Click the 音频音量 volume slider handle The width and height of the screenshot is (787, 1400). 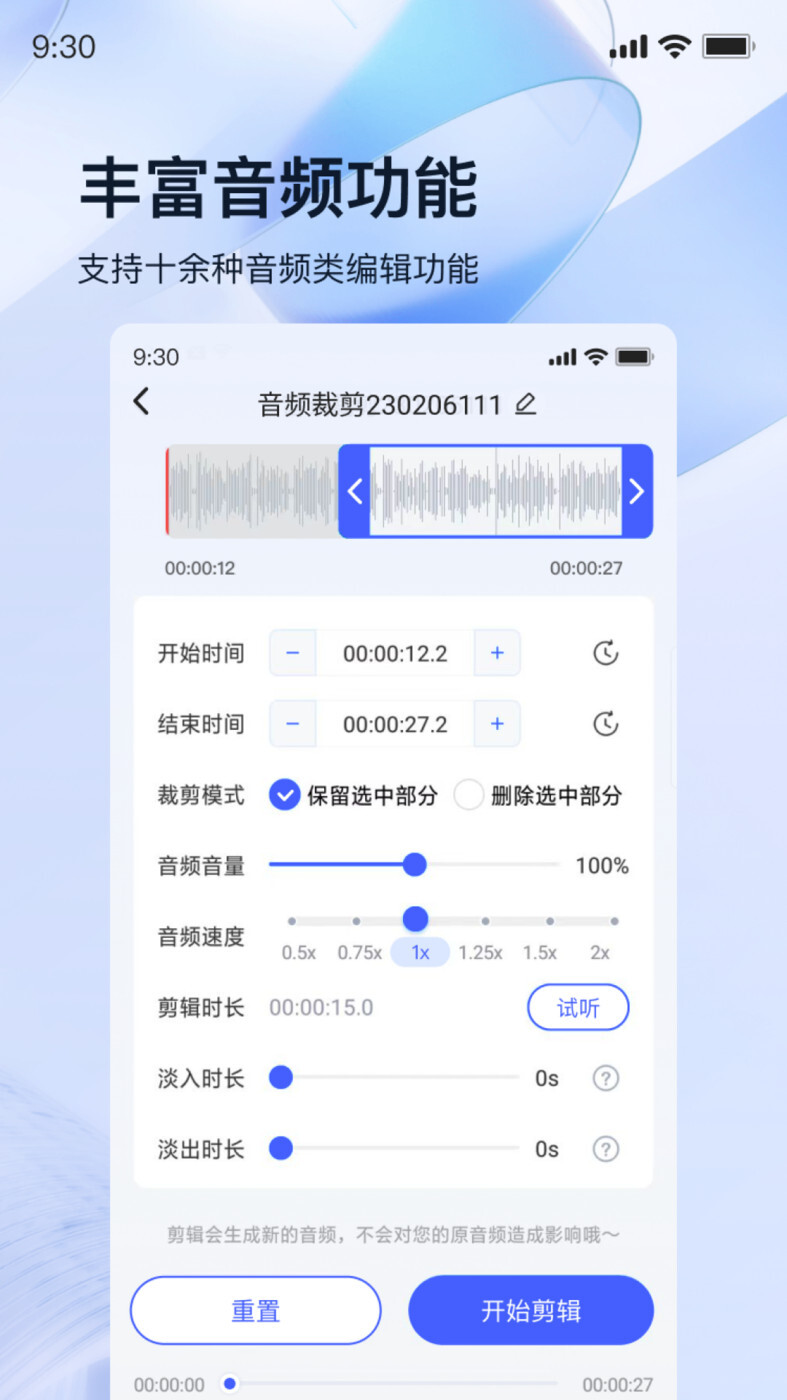pyautogui.click(x=415, y=864)
